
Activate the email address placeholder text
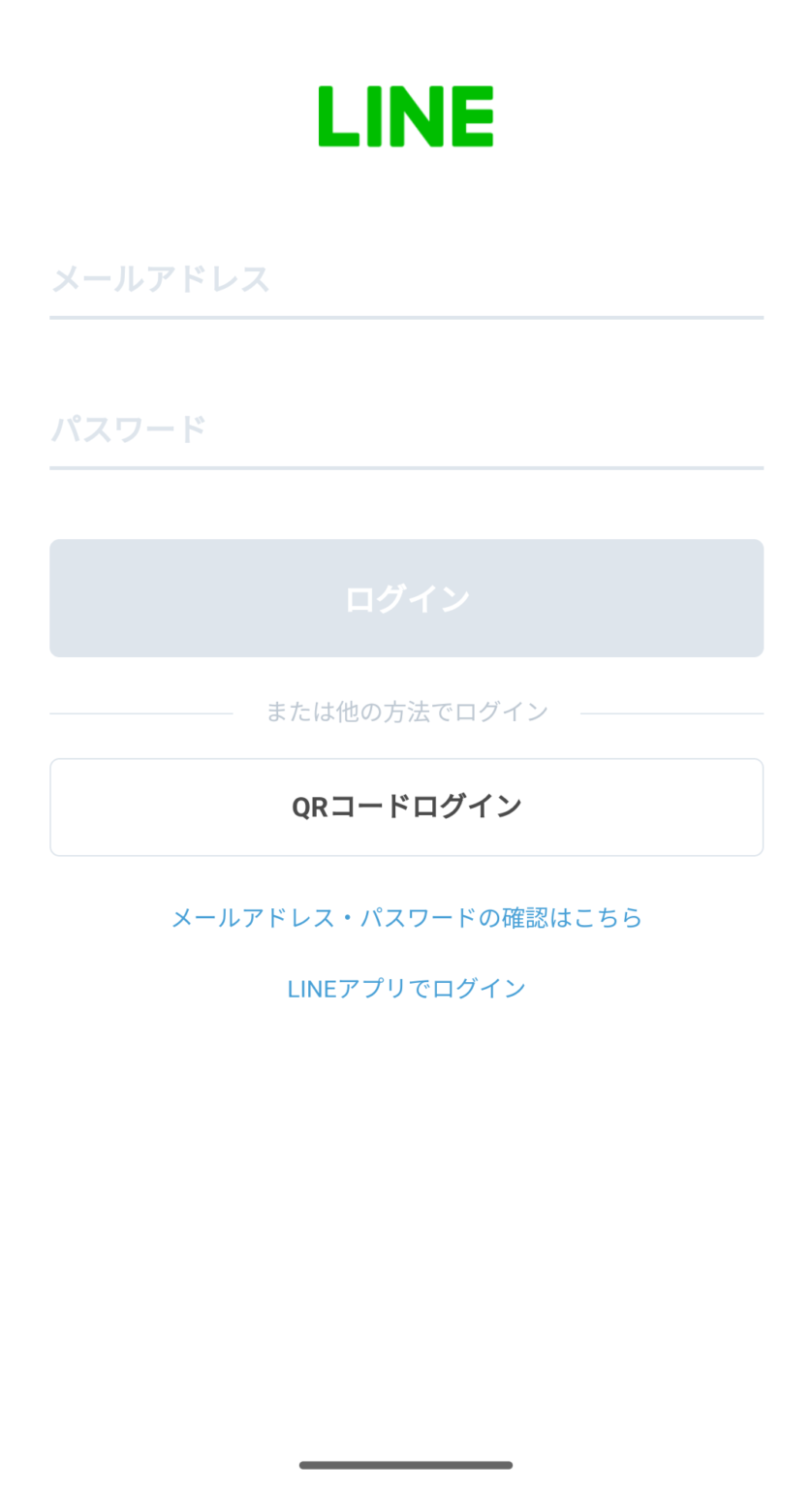click(x=160, y=279)
